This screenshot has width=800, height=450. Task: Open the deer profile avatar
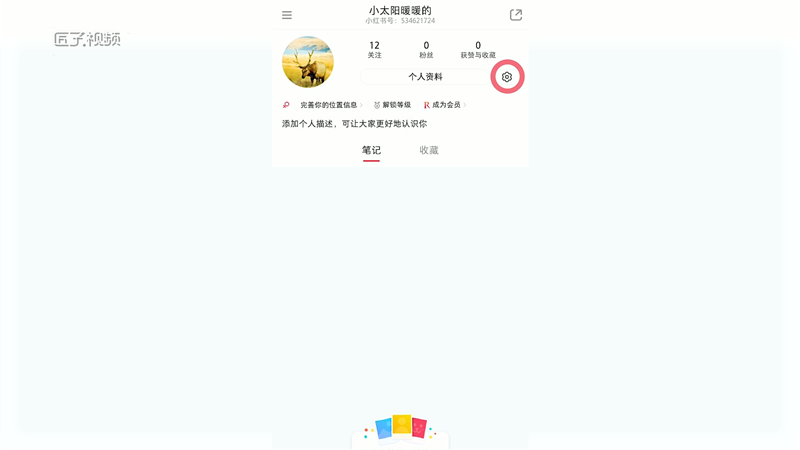click(308, 62)
